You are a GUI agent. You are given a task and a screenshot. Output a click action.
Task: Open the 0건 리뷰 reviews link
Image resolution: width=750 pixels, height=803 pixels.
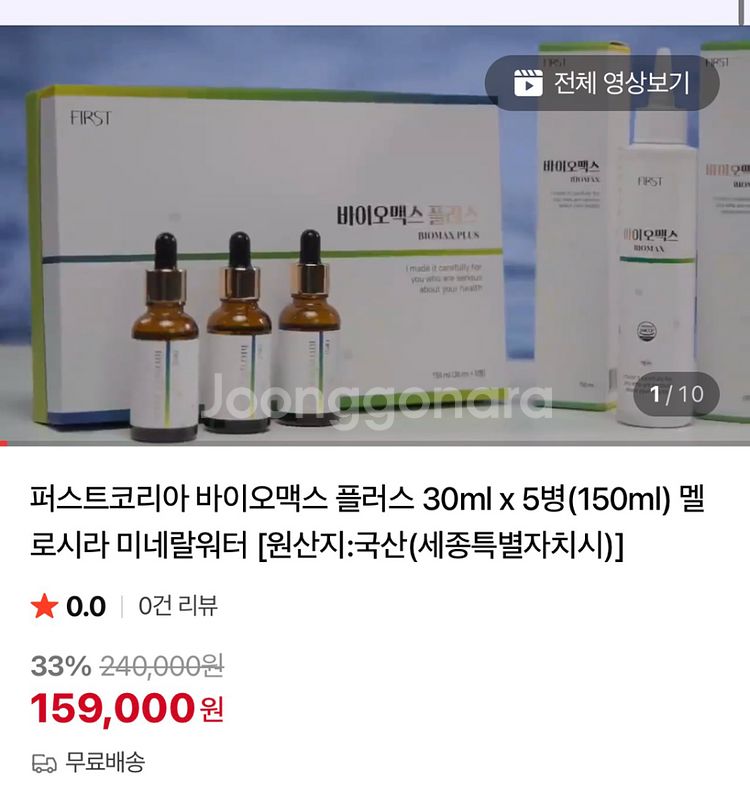[x=178, y=606]
